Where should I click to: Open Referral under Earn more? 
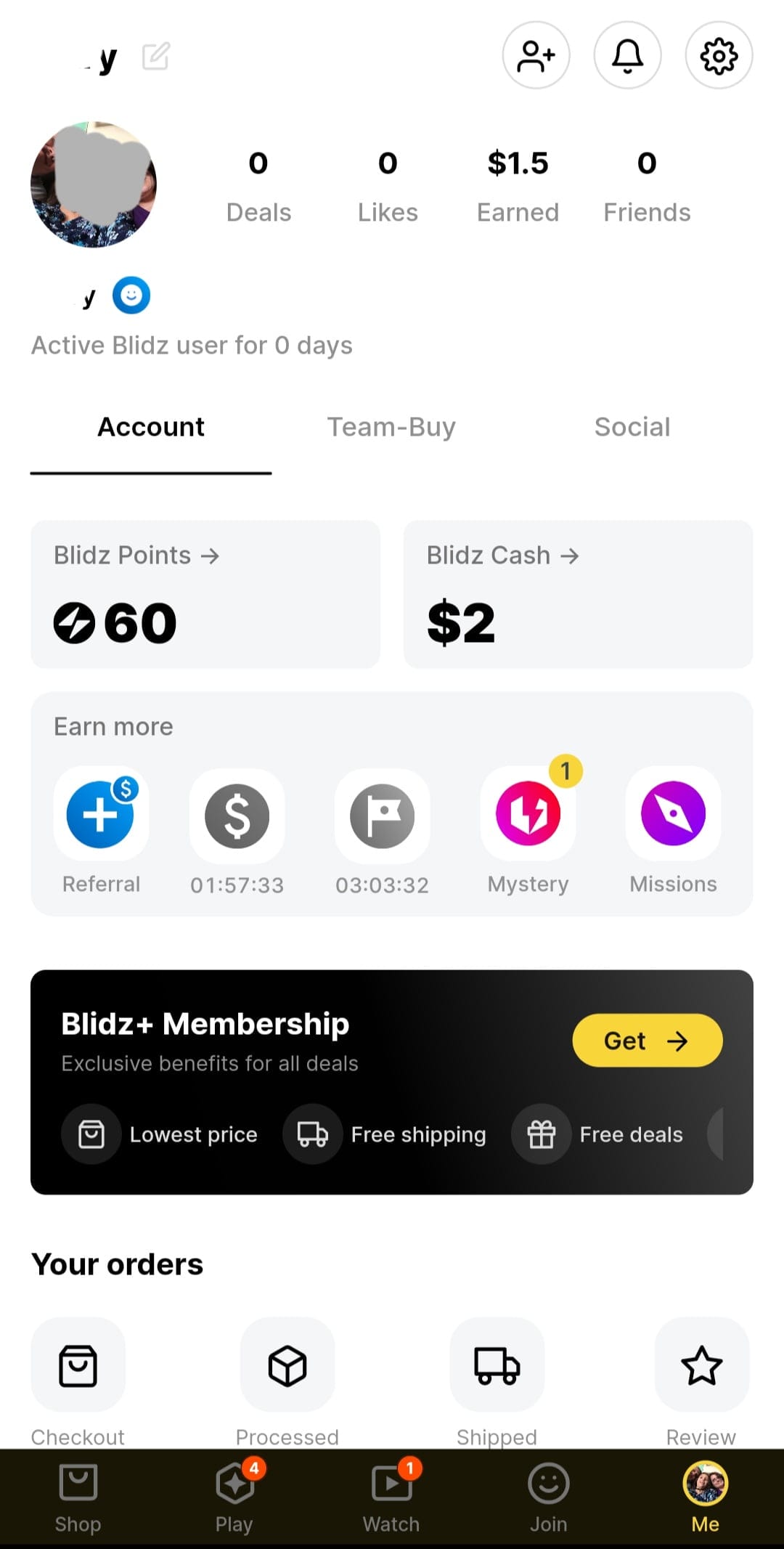pyautogui.click(x=101, y=832)
